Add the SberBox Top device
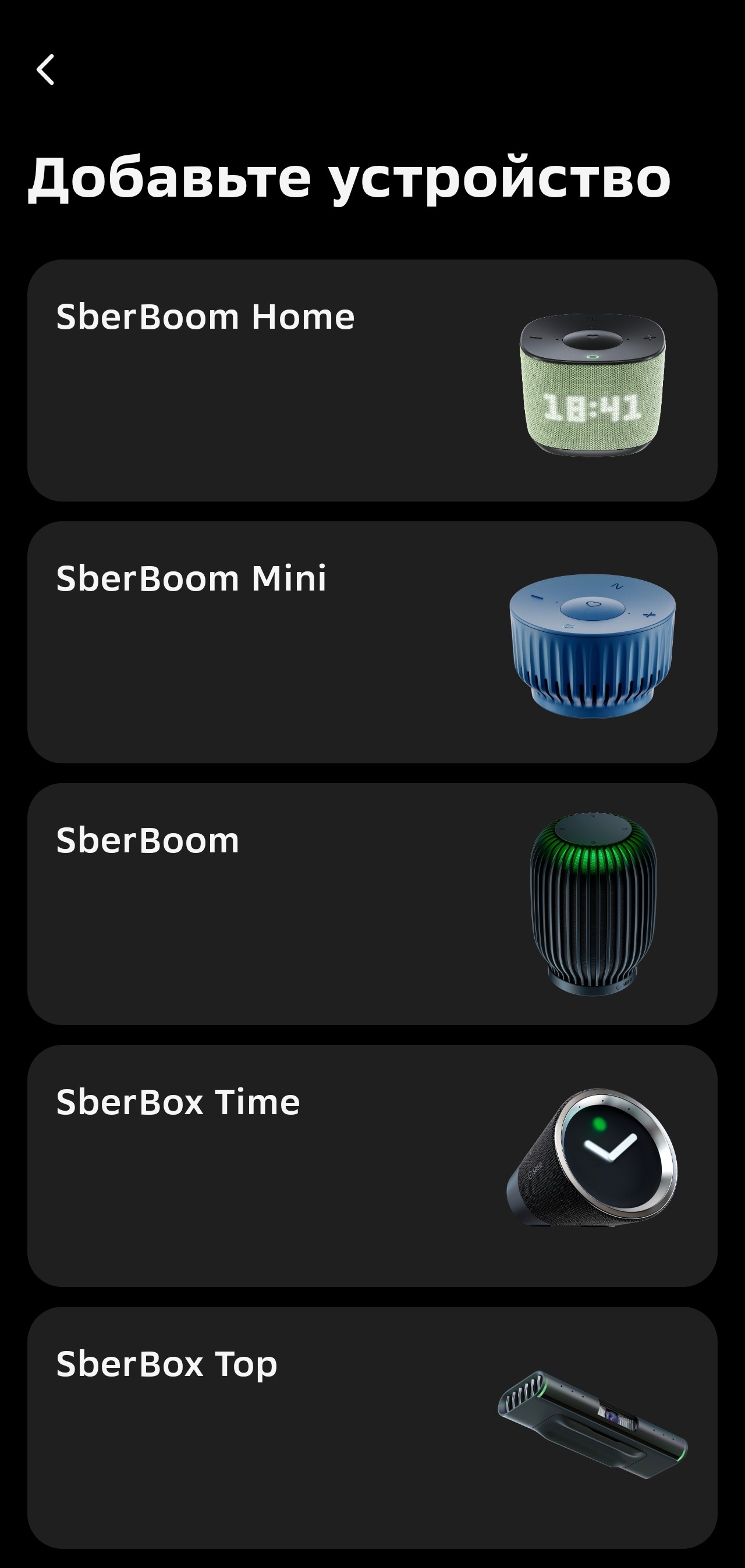745x1568 pixels. pos(371,1427)
